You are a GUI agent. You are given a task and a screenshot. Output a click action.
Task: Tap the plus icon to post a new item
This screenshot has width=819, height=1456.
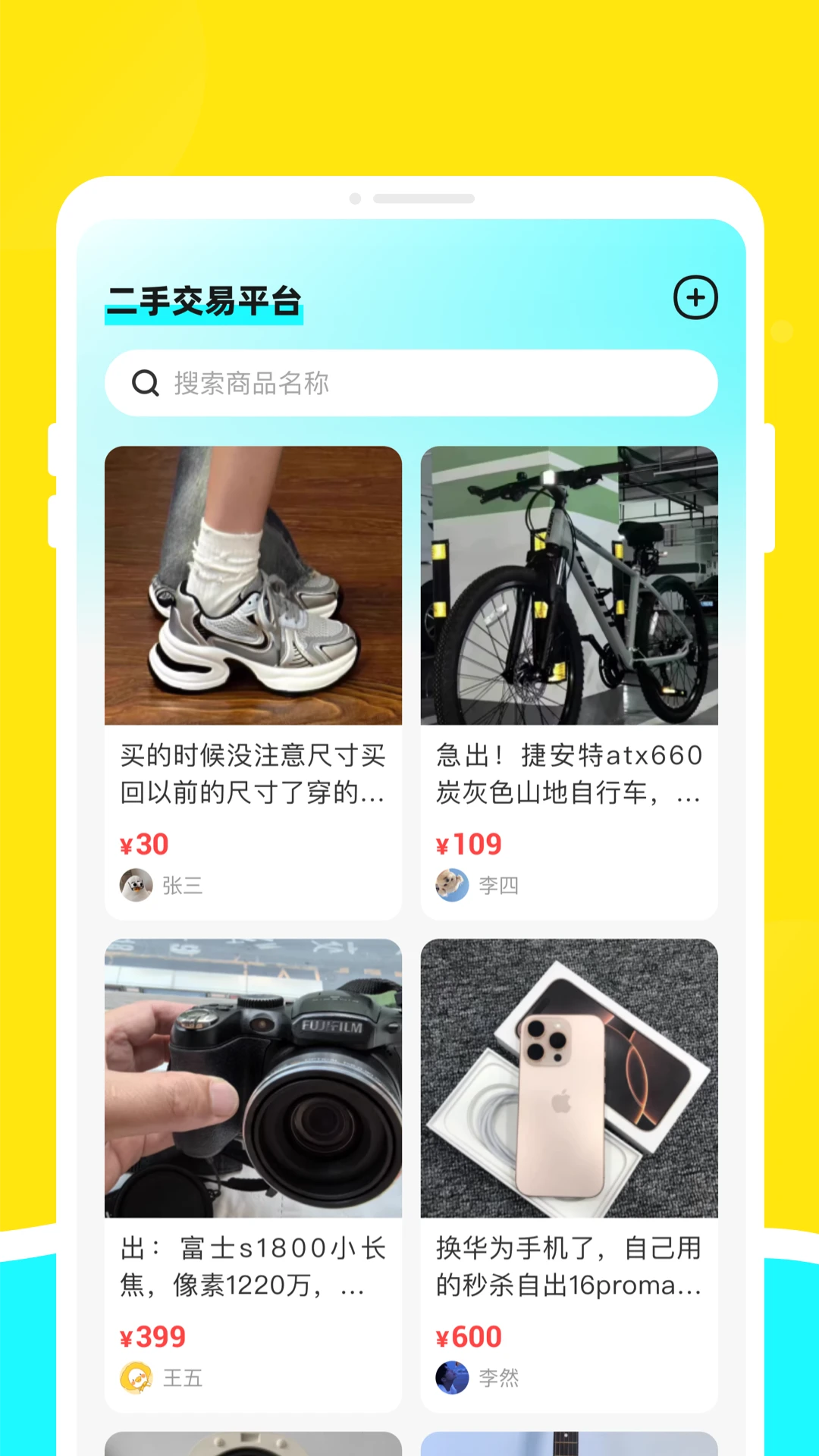click(695, 298)
